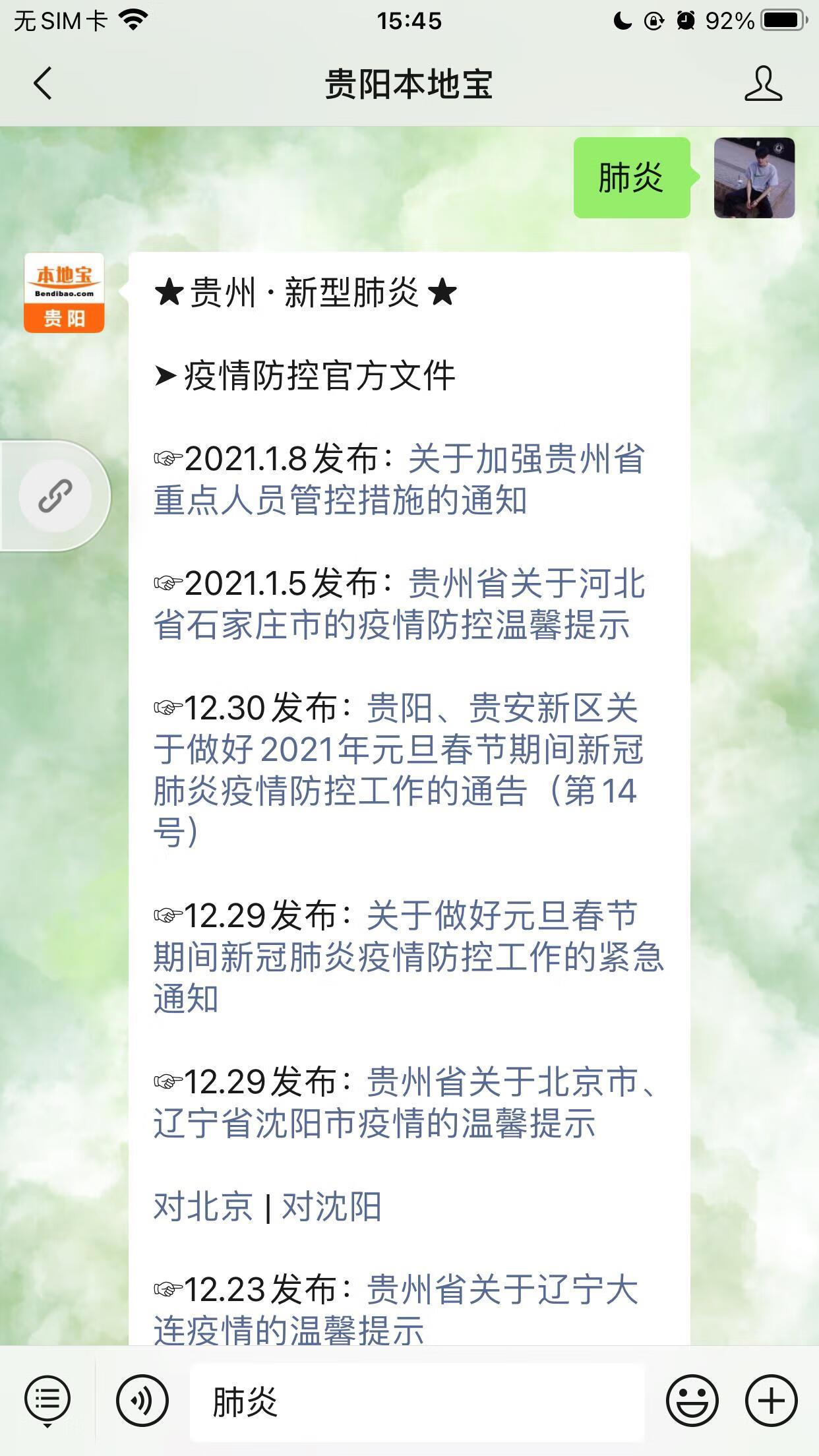Open the emoji picker
819x1456 pixels.
(x=692, y=1401)
